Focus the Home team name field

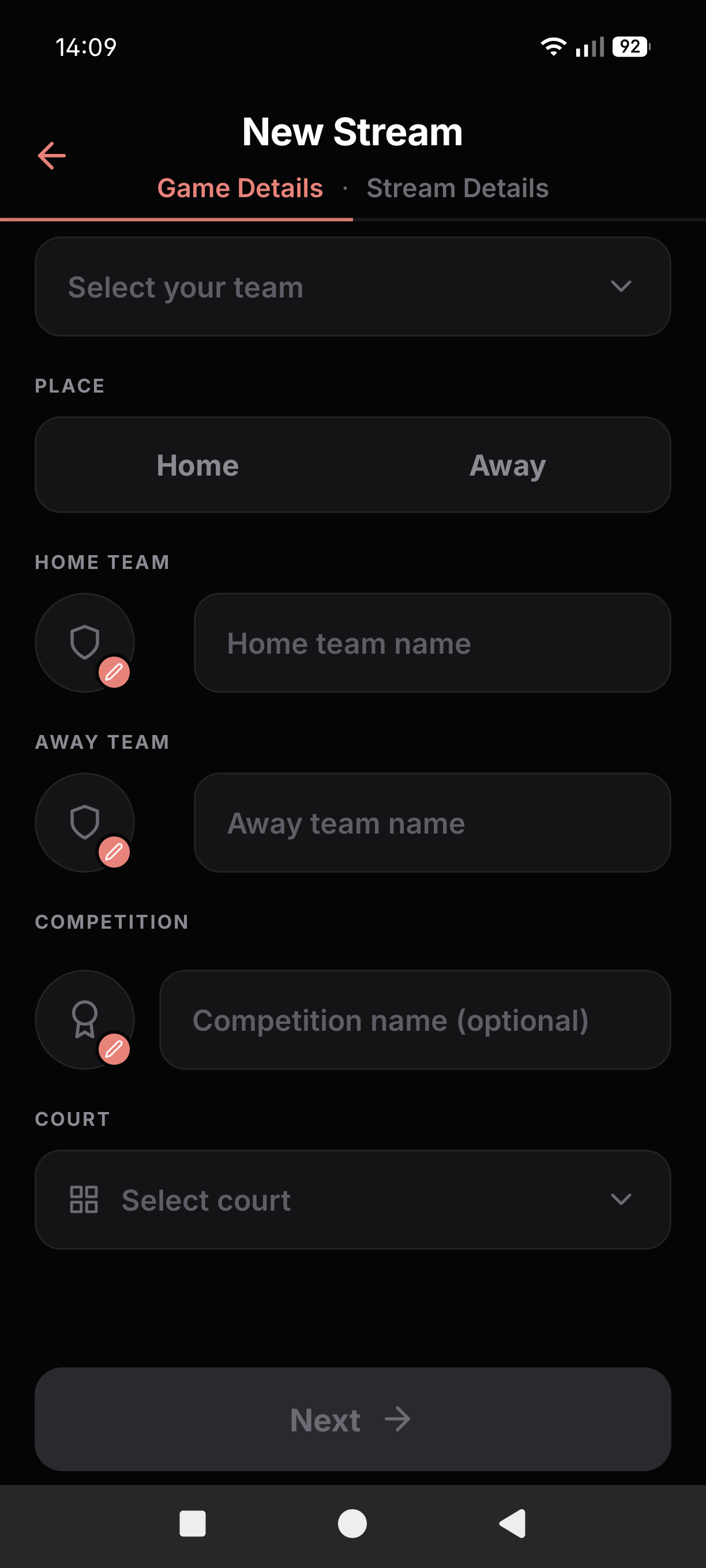pos(432,643)
